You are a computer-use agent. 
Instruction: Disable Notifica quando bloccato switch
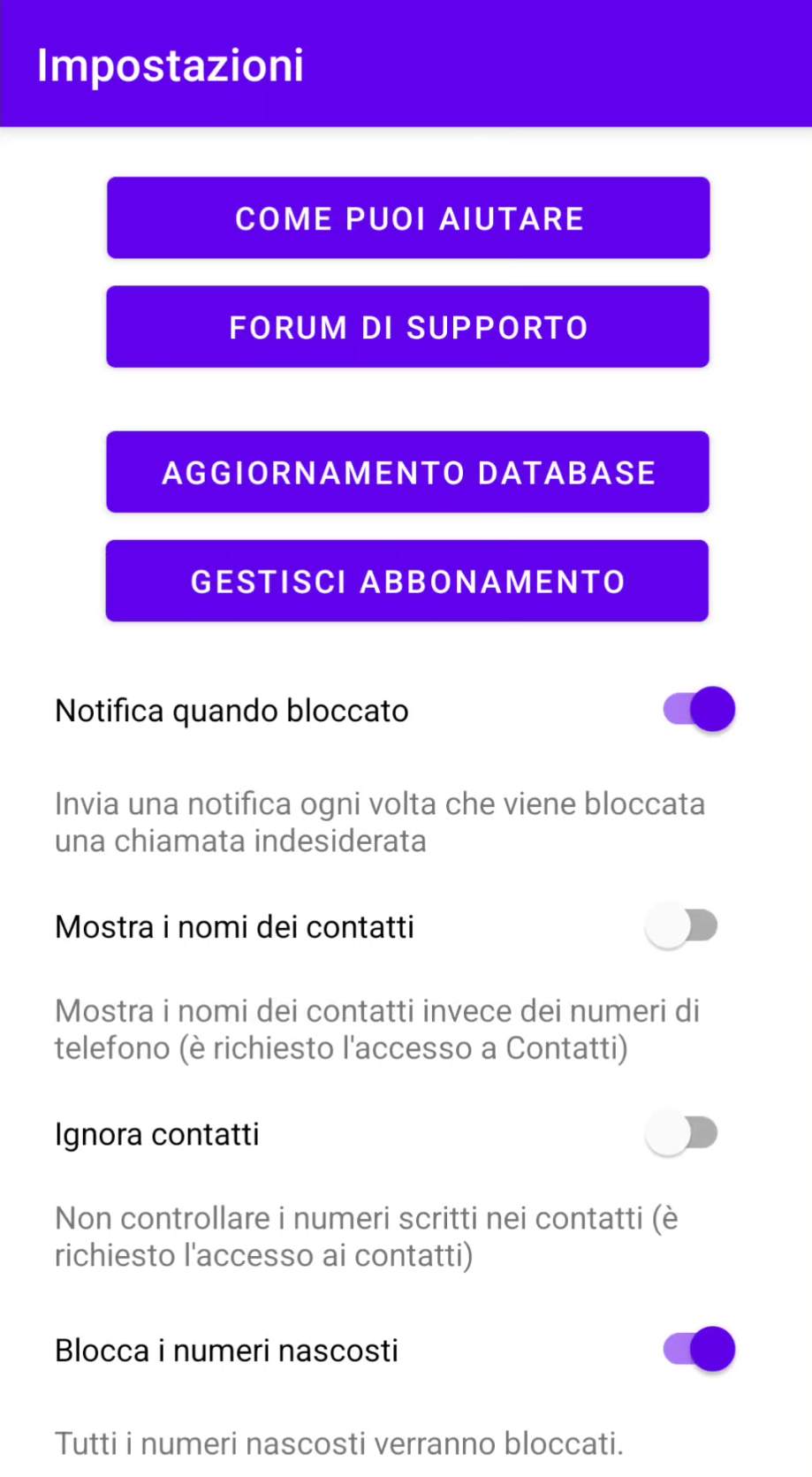(x=699, y=709)
